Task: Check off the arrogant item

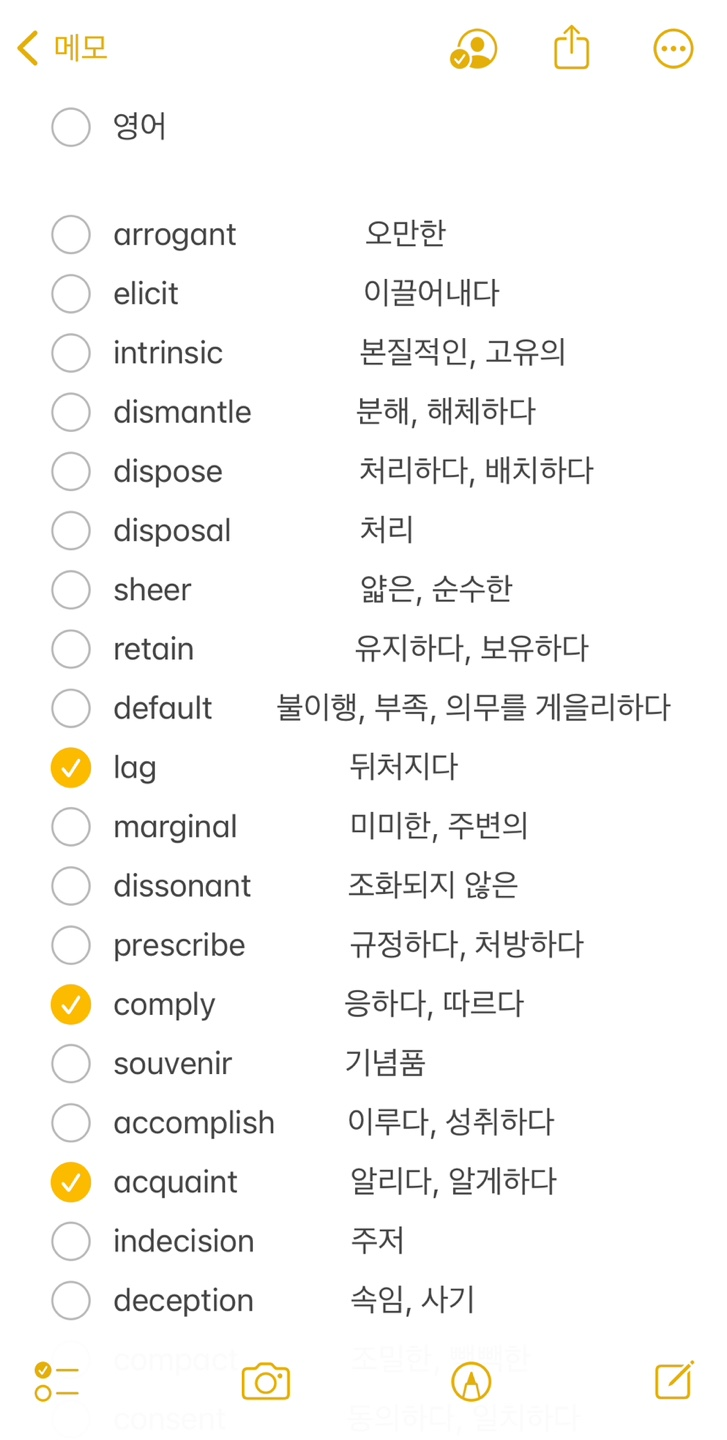Action: click(71, 235)
